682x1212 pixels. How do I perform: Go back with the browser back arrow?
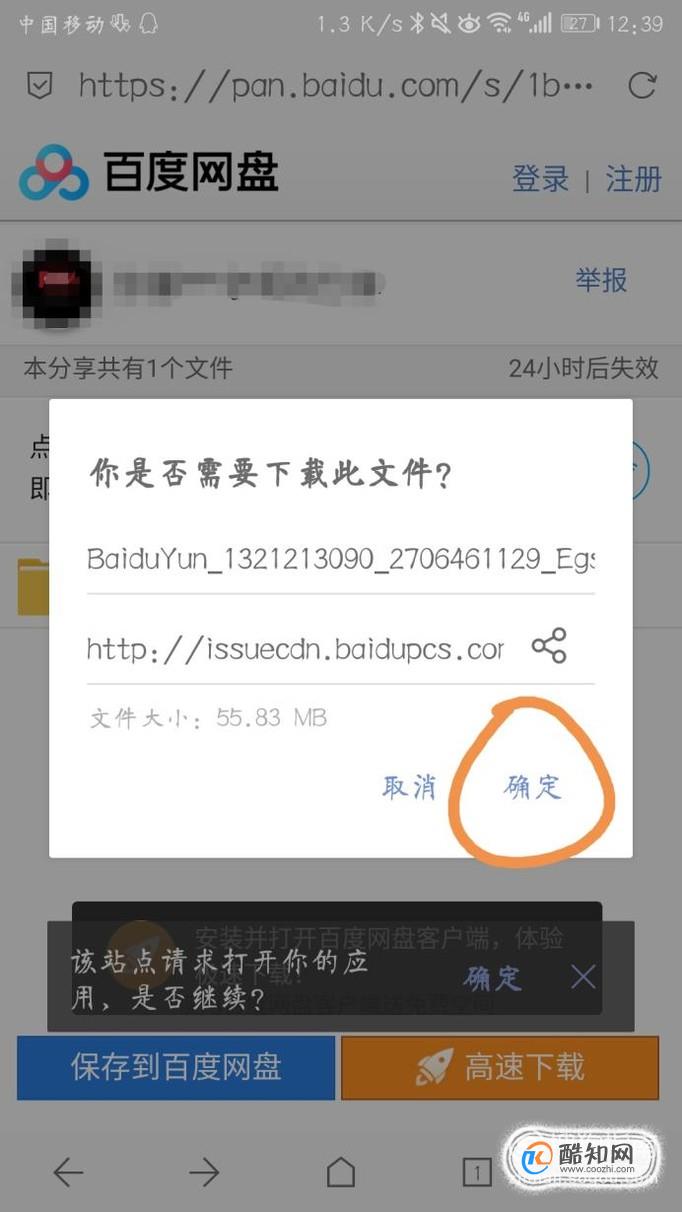pyautogui.click(x=68, y=1172)
